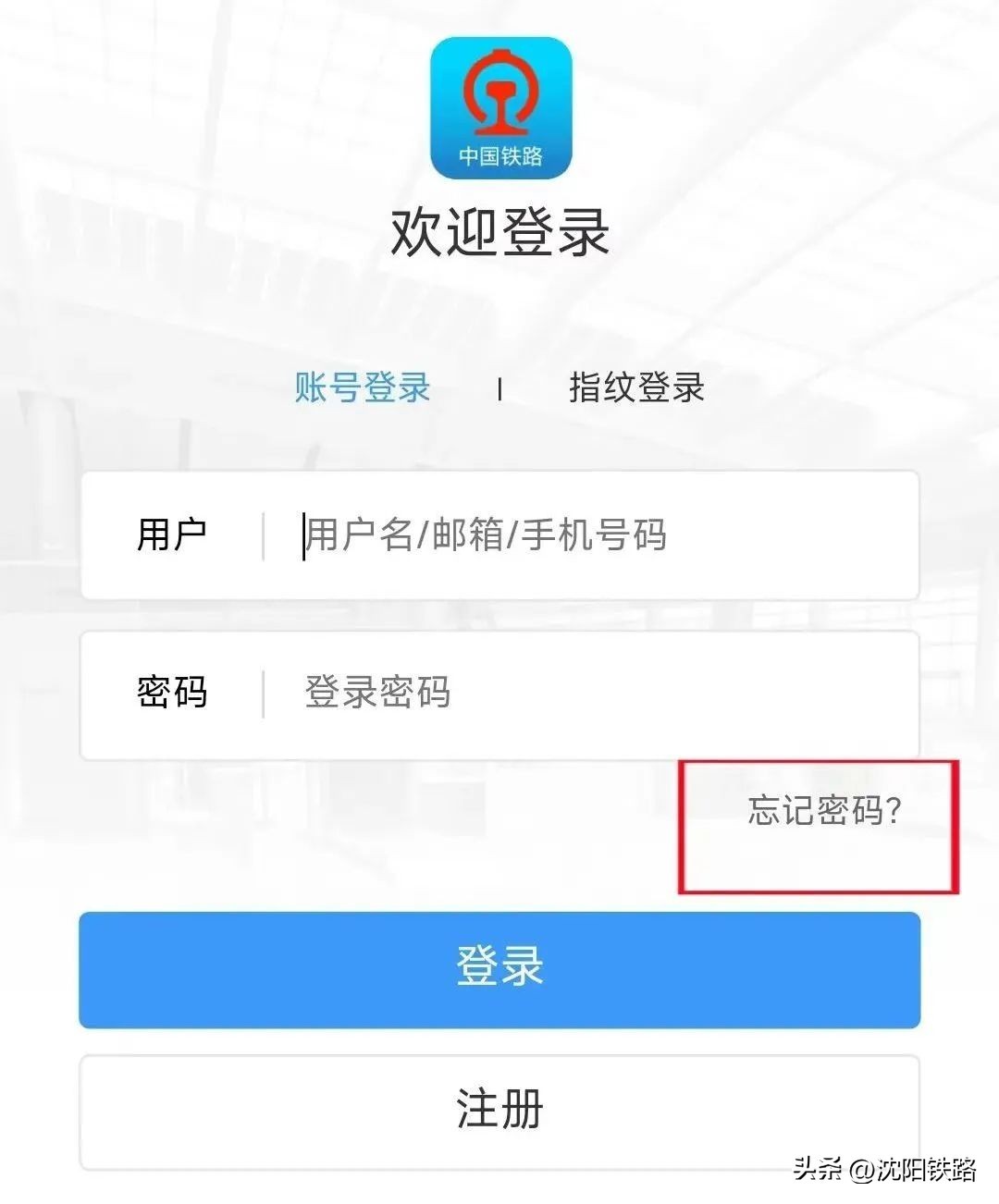Screen dimensions: 999x1204
Task: Tap the blue 登录 button
Action: coord(499,968)
